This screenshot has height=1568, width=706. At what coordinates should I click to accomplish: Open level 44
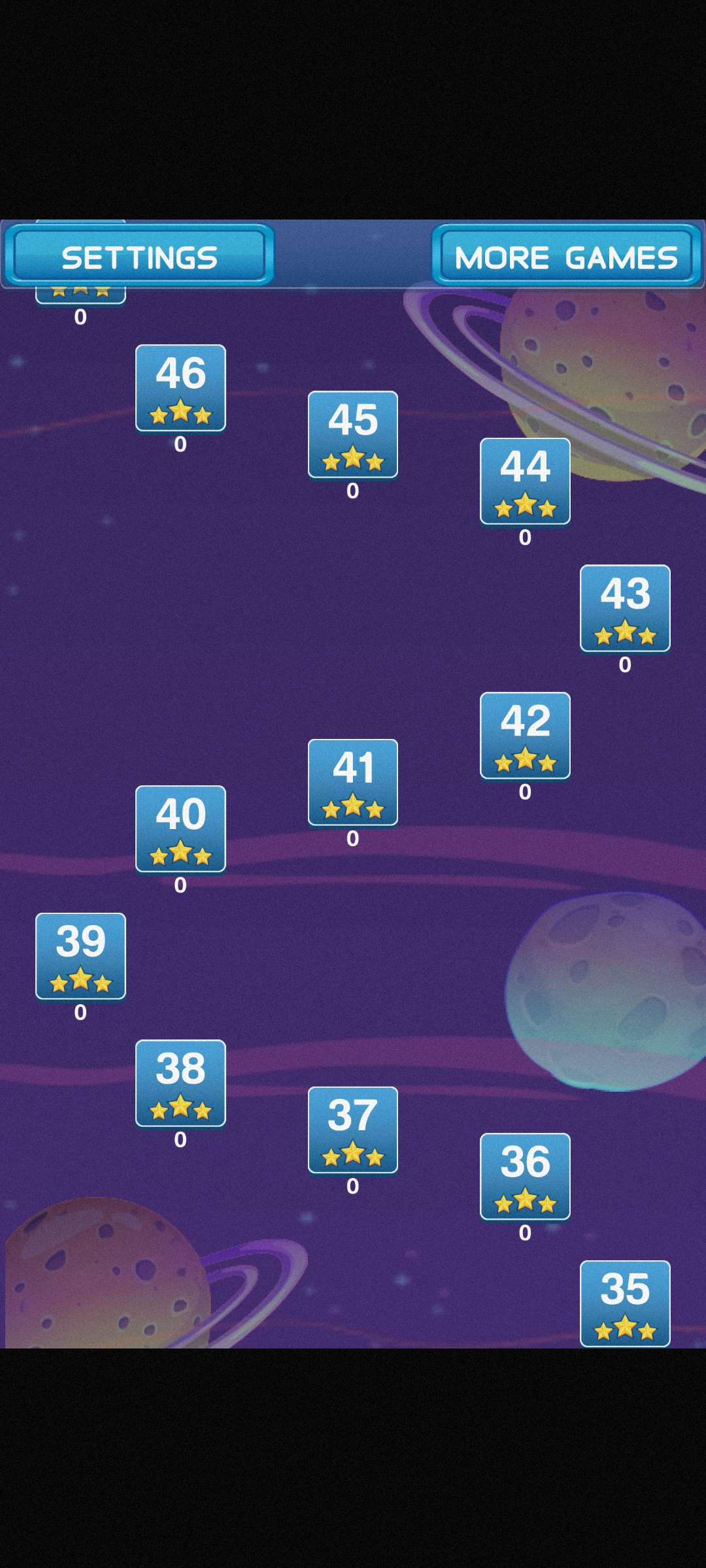525,482
